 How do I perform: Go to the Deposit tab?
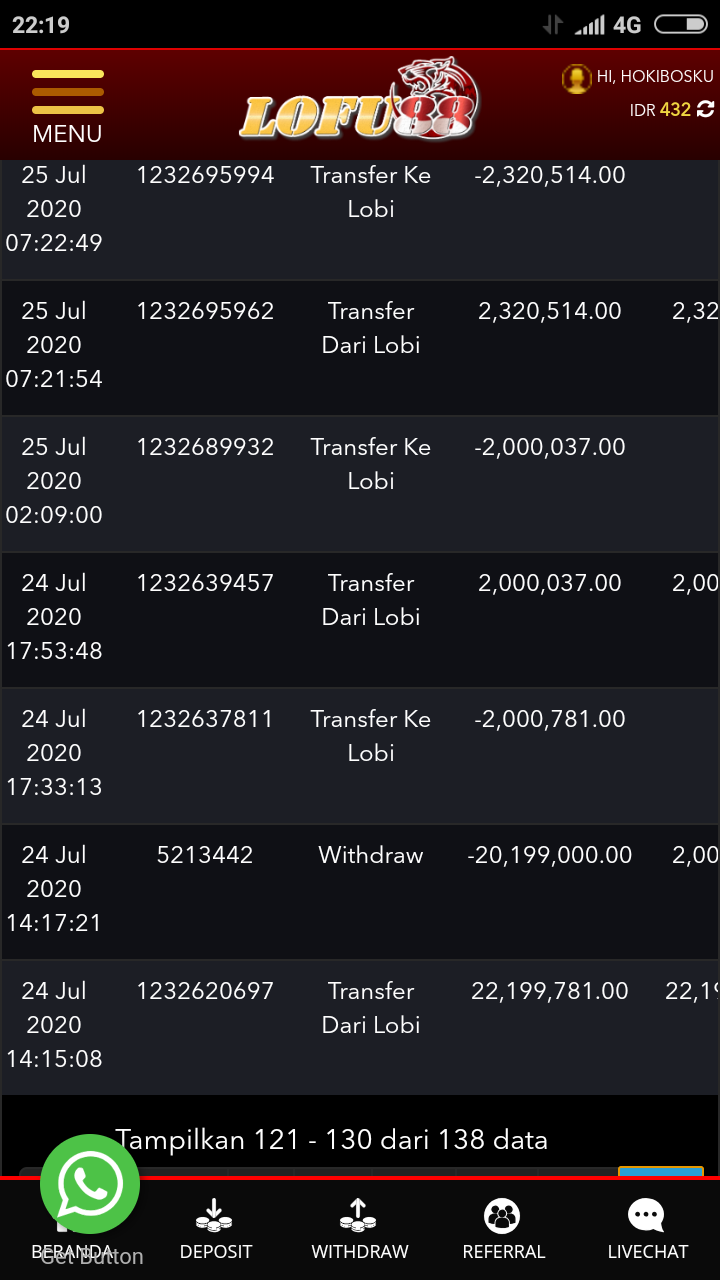click(x=215, y=1229)
